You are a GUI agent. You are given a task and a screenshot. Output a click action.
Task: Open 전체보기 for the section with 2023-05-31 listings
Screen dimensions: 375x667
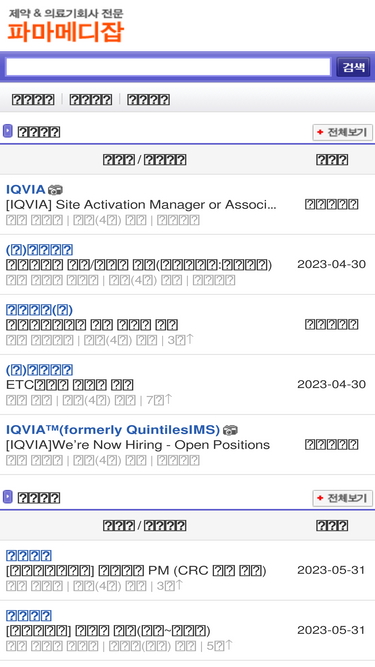(342, 498)
